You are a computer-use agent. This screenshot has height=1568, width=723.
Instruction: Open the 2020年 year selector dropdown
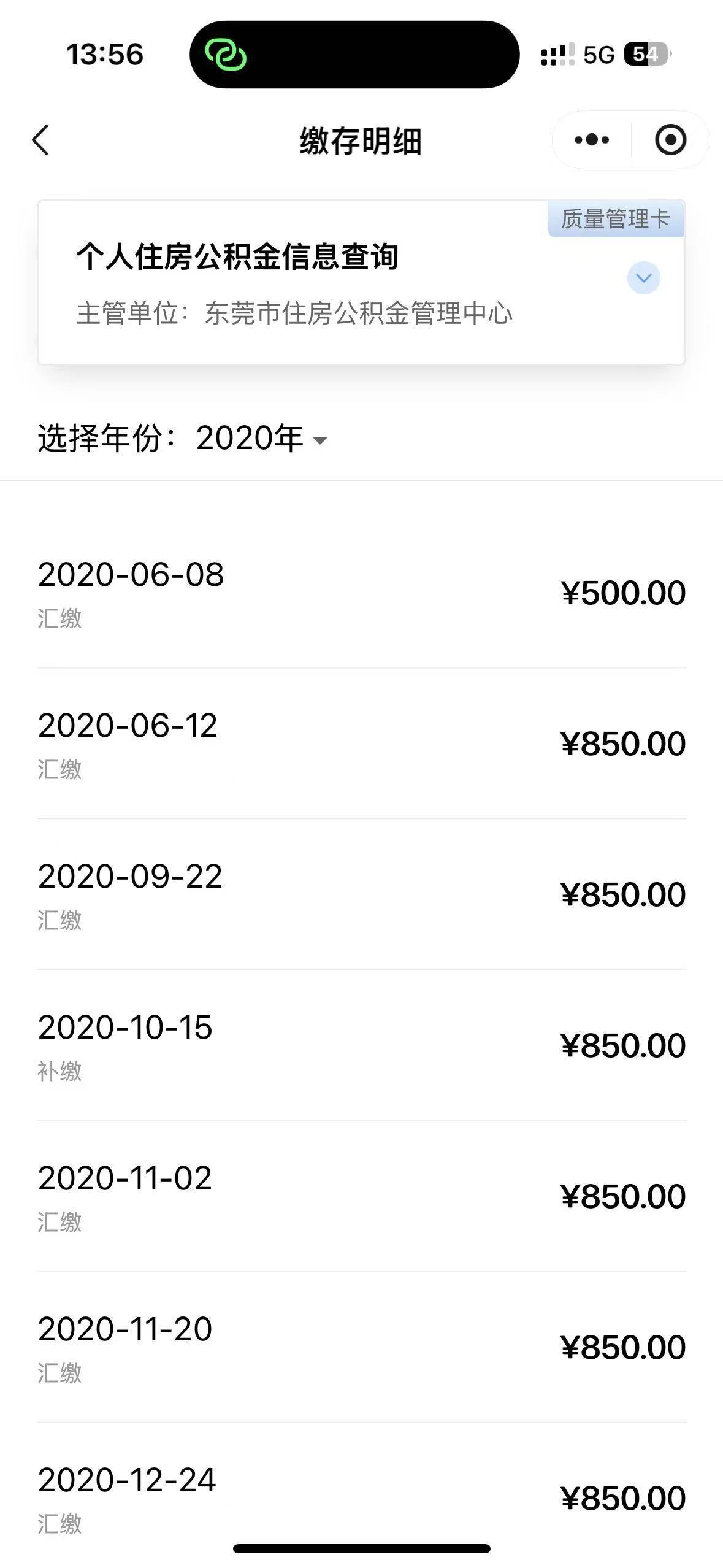coord(262,439)
